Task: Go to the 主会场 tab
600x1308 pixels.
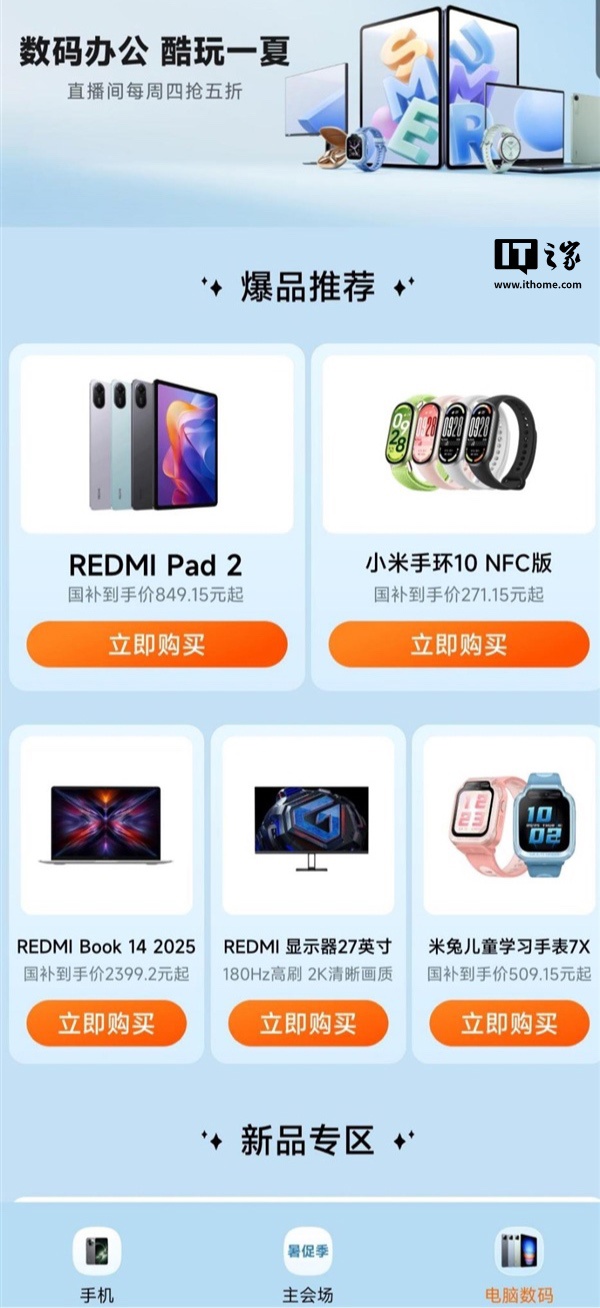Action: click(x=307, y=1265)
